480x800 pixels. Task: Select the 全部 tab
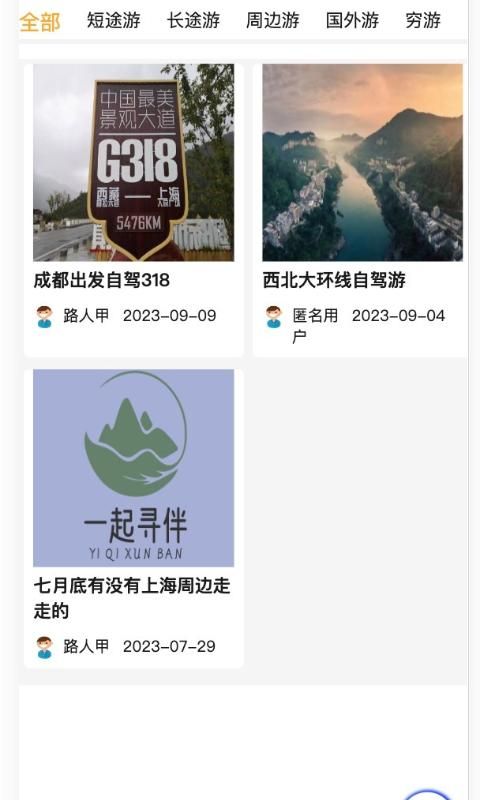[x=40, y=21]
